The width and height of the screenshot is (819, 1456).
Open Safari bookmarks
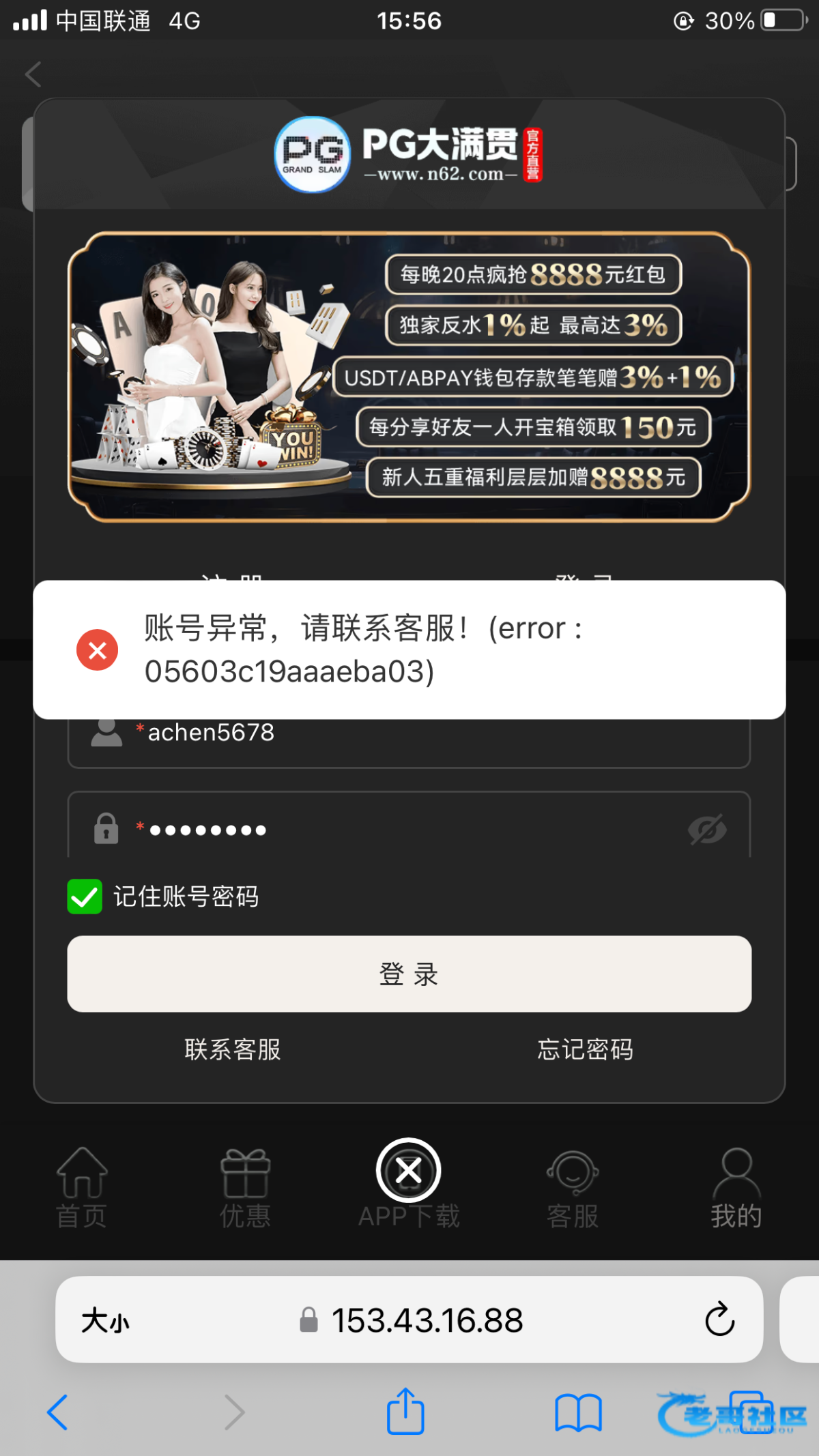(x=577, y=1412)
